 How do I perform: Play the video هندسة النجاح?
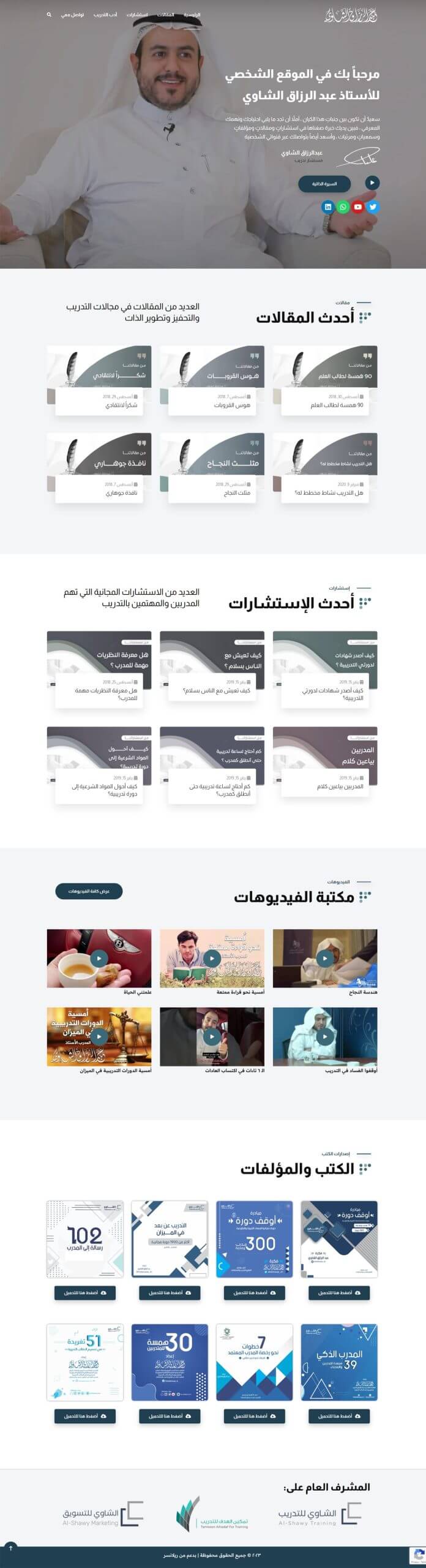(325, 959)
